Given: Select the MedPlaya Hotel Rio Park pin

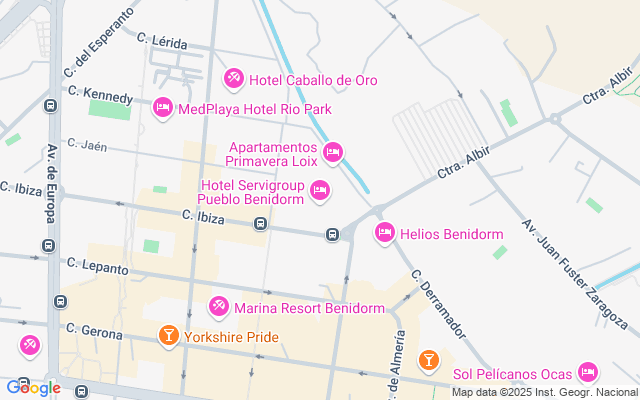Looking at the screenshot, I should click(162, 107).
